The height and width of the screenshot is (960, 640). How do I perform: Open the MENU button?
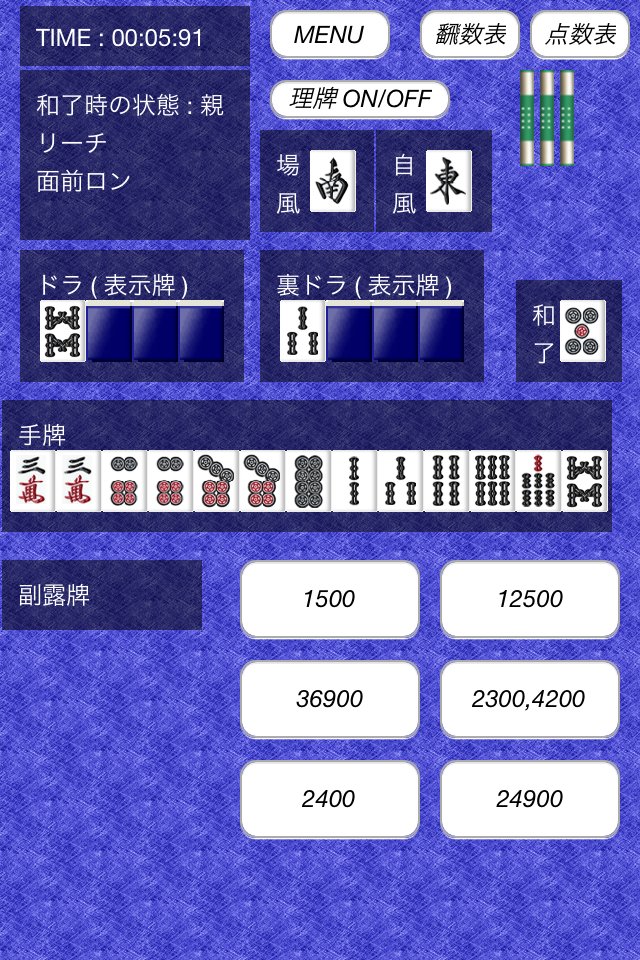(x=329, y=35)
